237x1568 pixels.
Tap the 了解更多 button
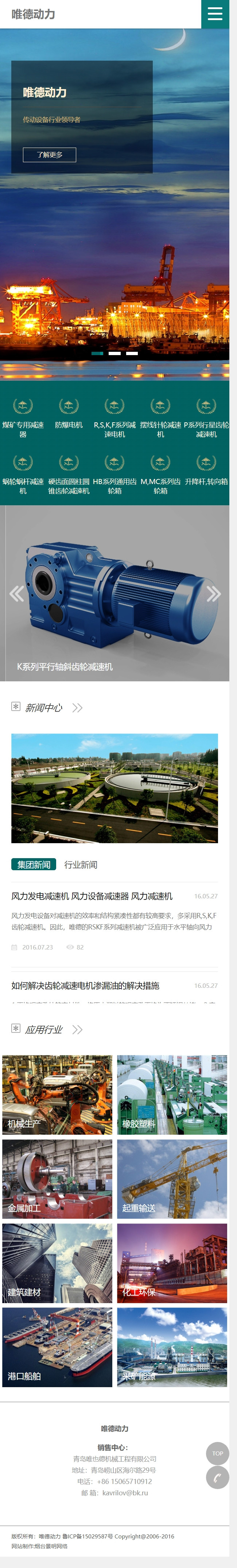tap(49, 155)
